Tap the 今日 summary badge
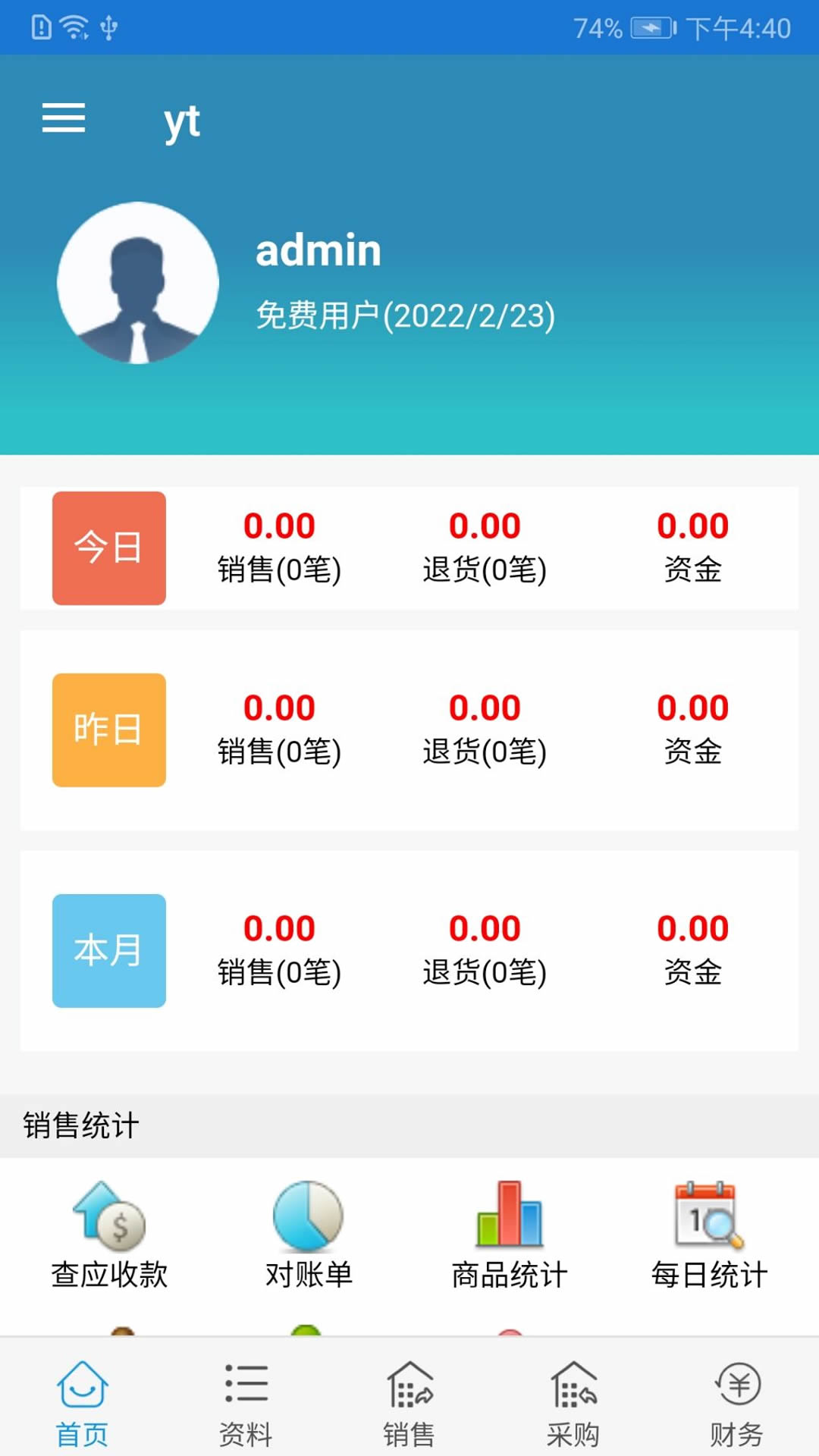 pyautogui.click(x=108, y=548)
